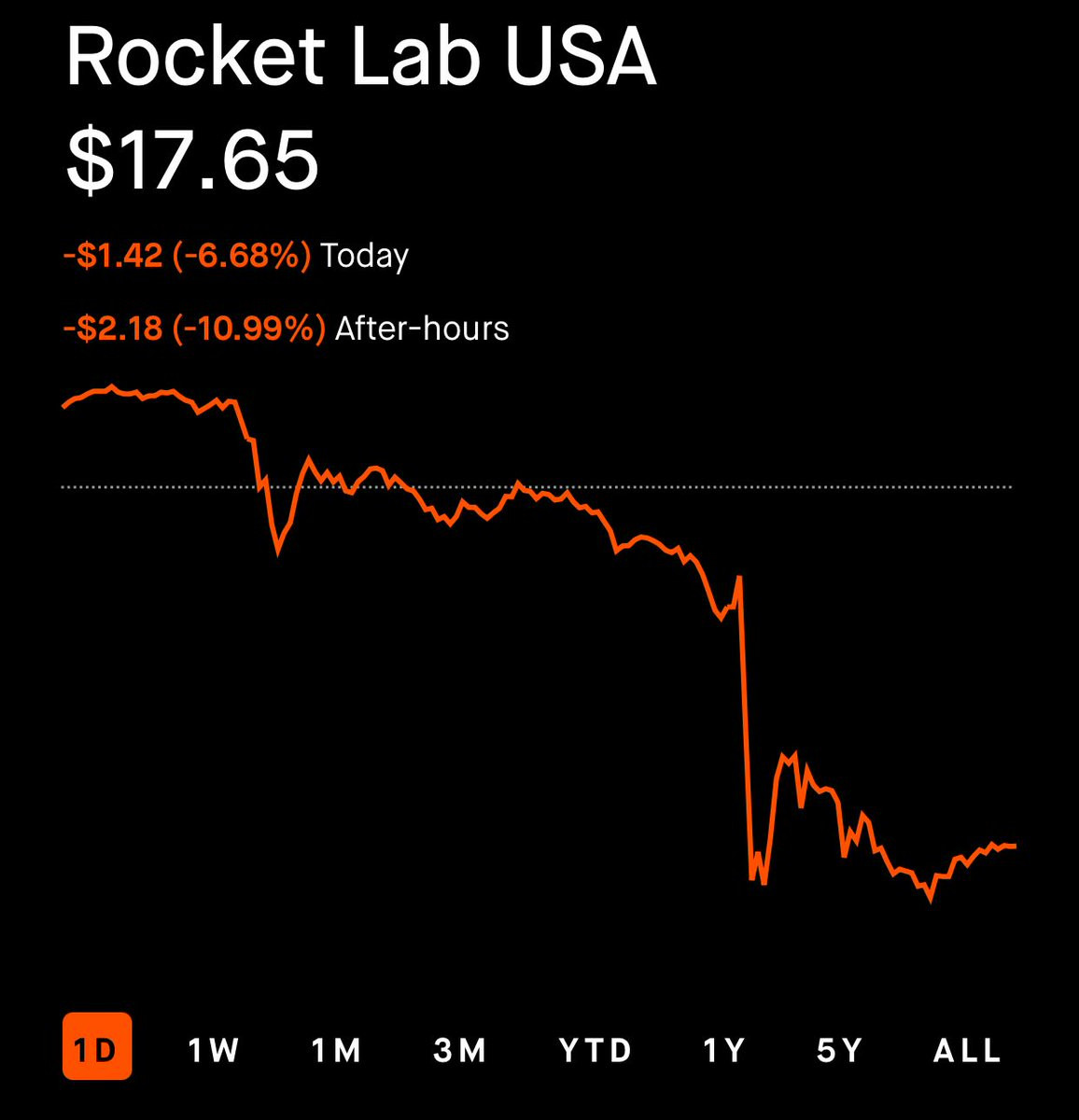Switch to the 1W range
Screen dimensions: 1079x1120
[214, 1051]
